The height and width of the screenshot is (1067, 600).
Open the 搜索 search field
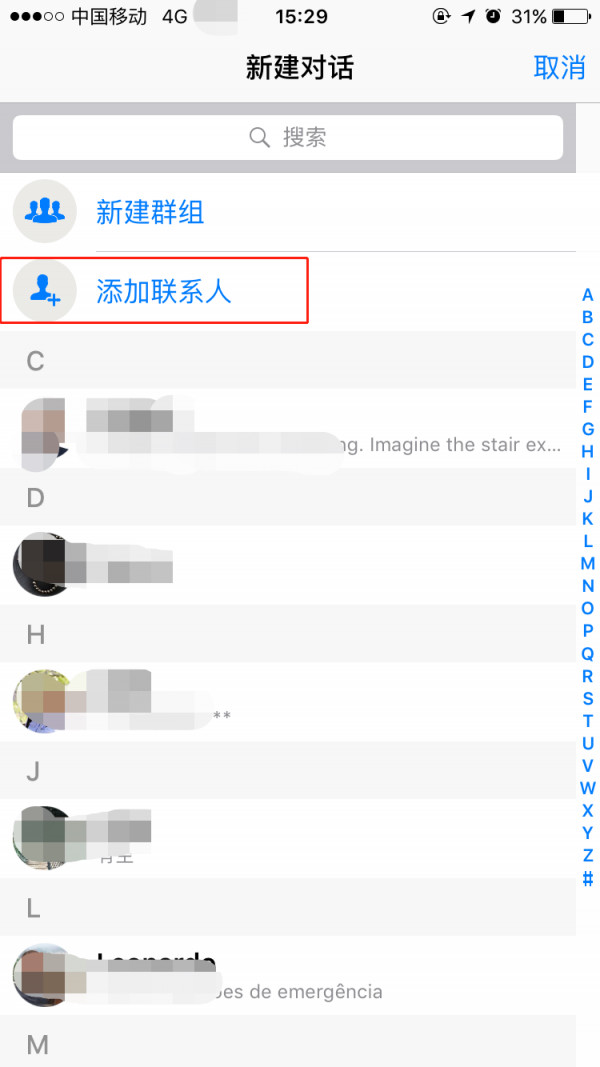click(x=288, y=137)
